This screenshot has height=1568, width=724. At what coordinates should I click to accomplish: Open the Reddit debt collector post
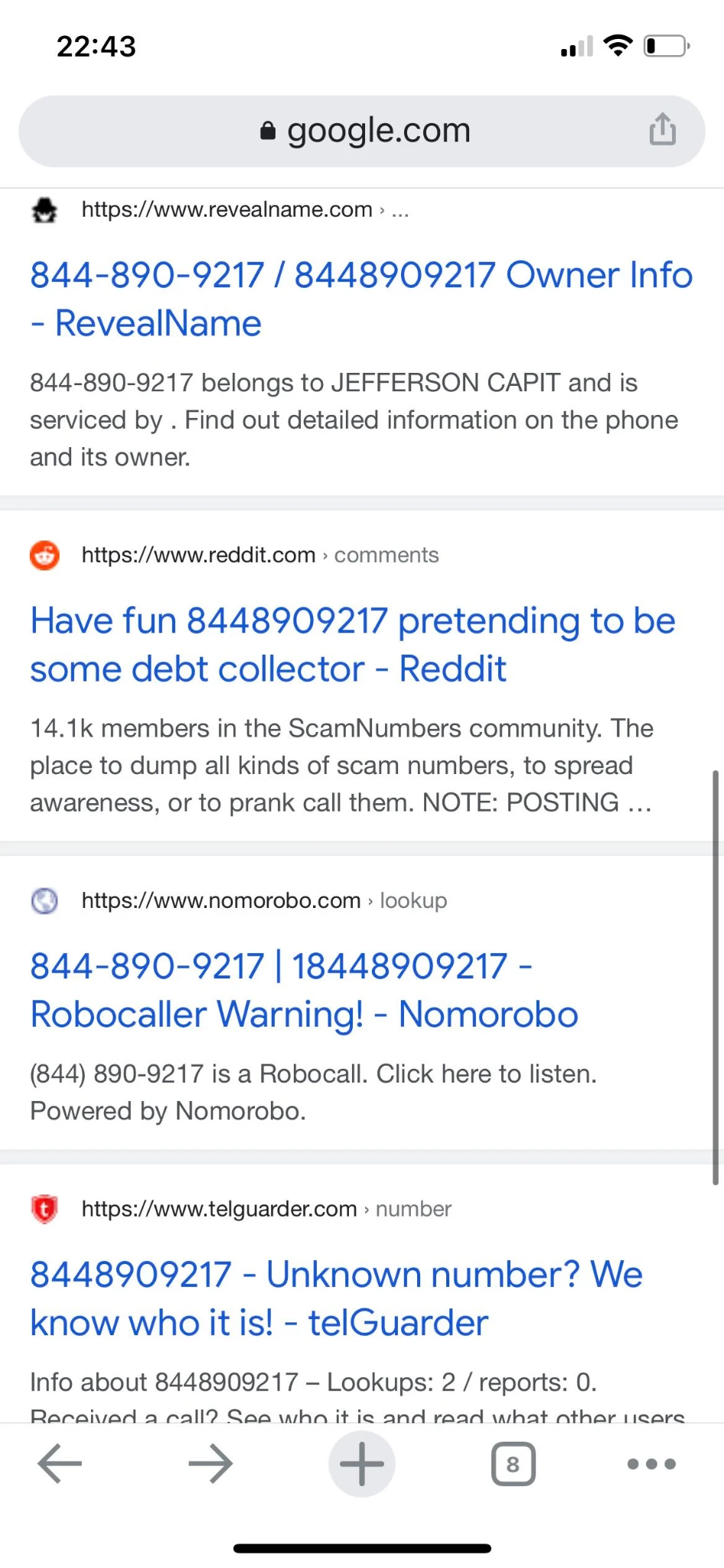click(x=353, y=645)
